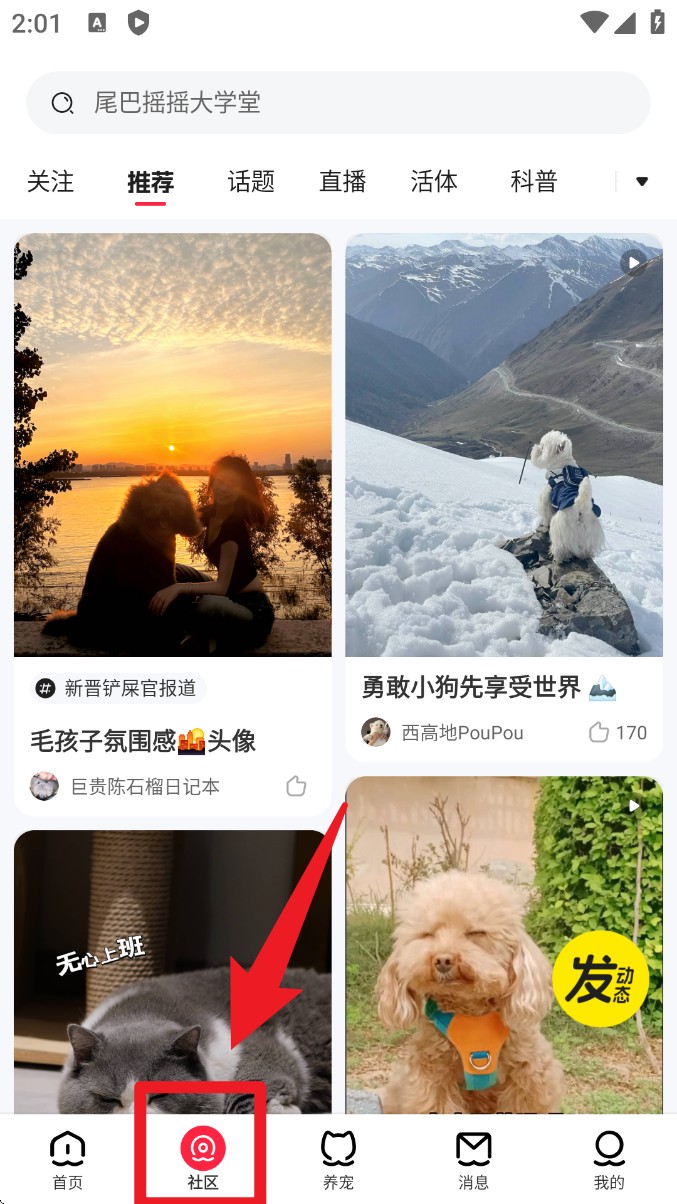Open post 勇敢小狗先享受世界
Viewport: 677px width, 1204px height.
pos(503,445)
